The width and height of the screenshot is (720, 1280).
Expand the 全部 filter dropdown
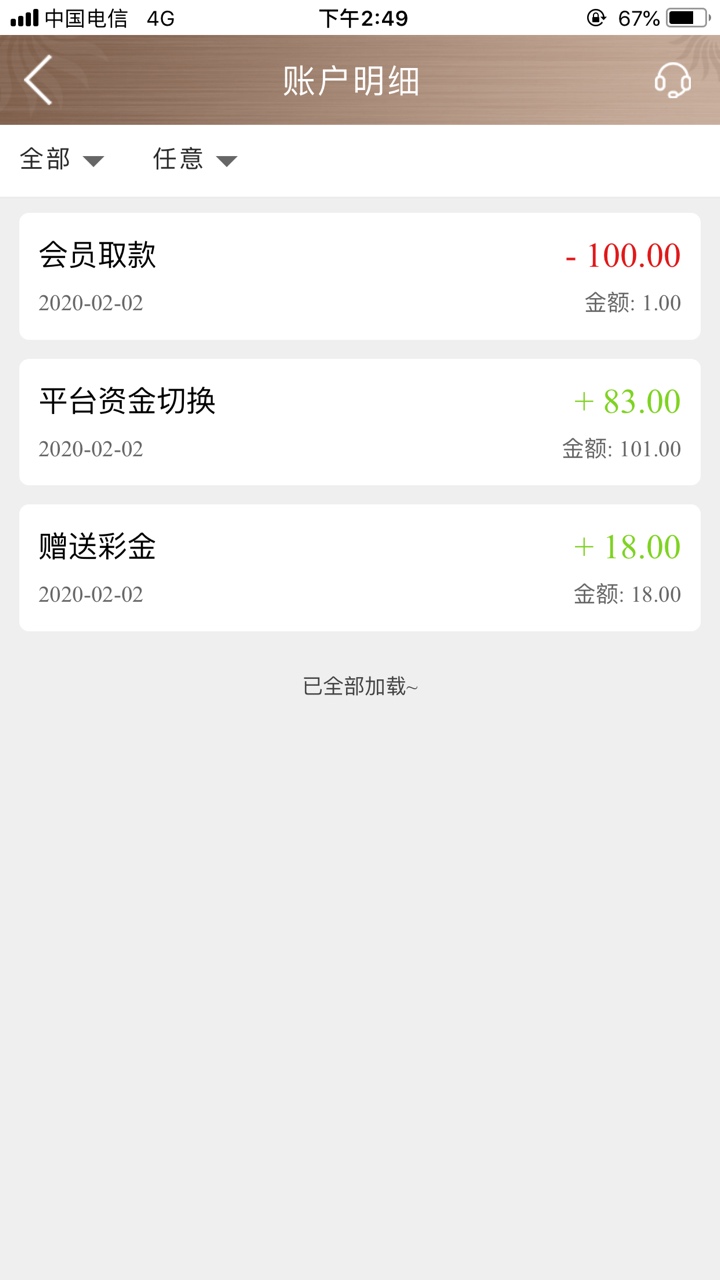(x=62, y=159)
